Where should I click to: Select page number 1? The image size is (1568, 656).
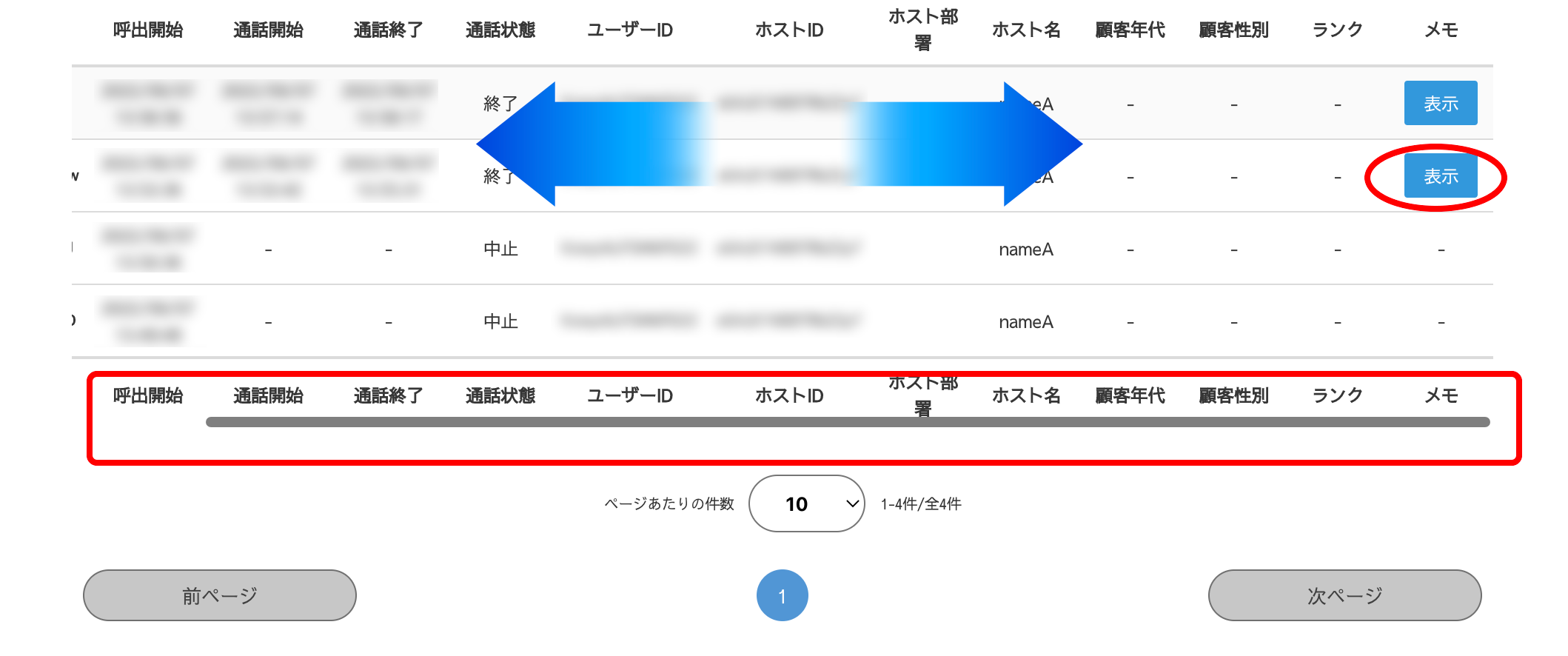(782, 595)
